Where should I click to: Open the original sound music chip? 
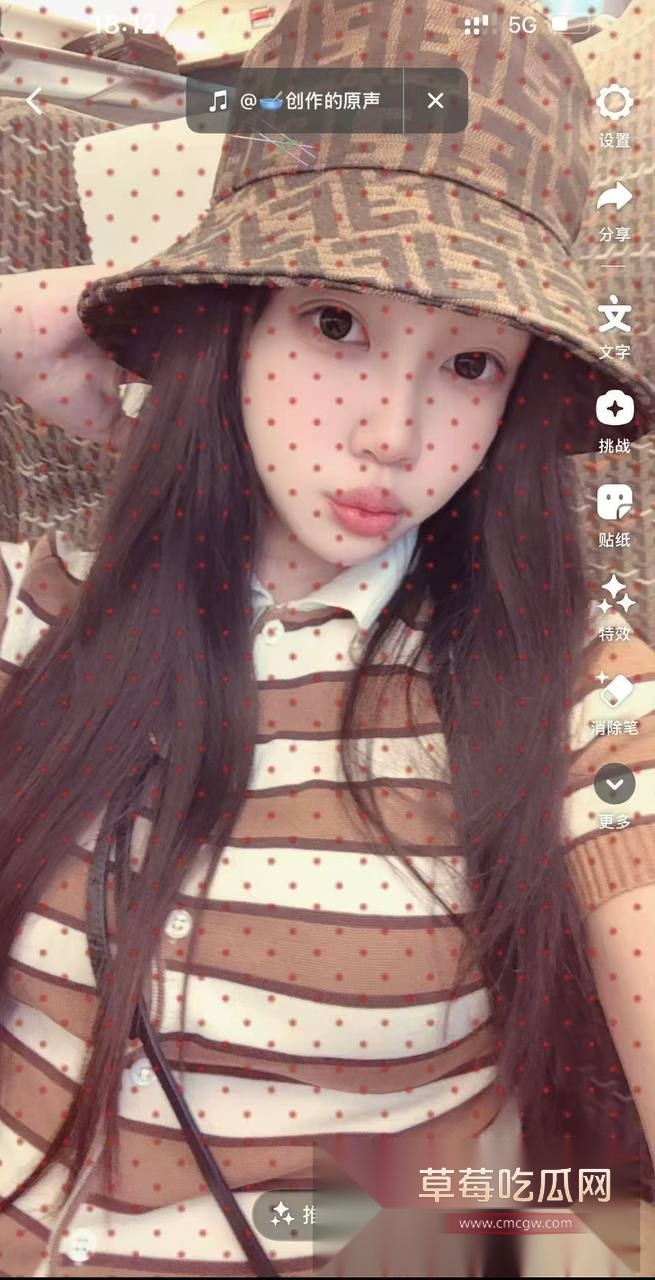coord(295,101)
